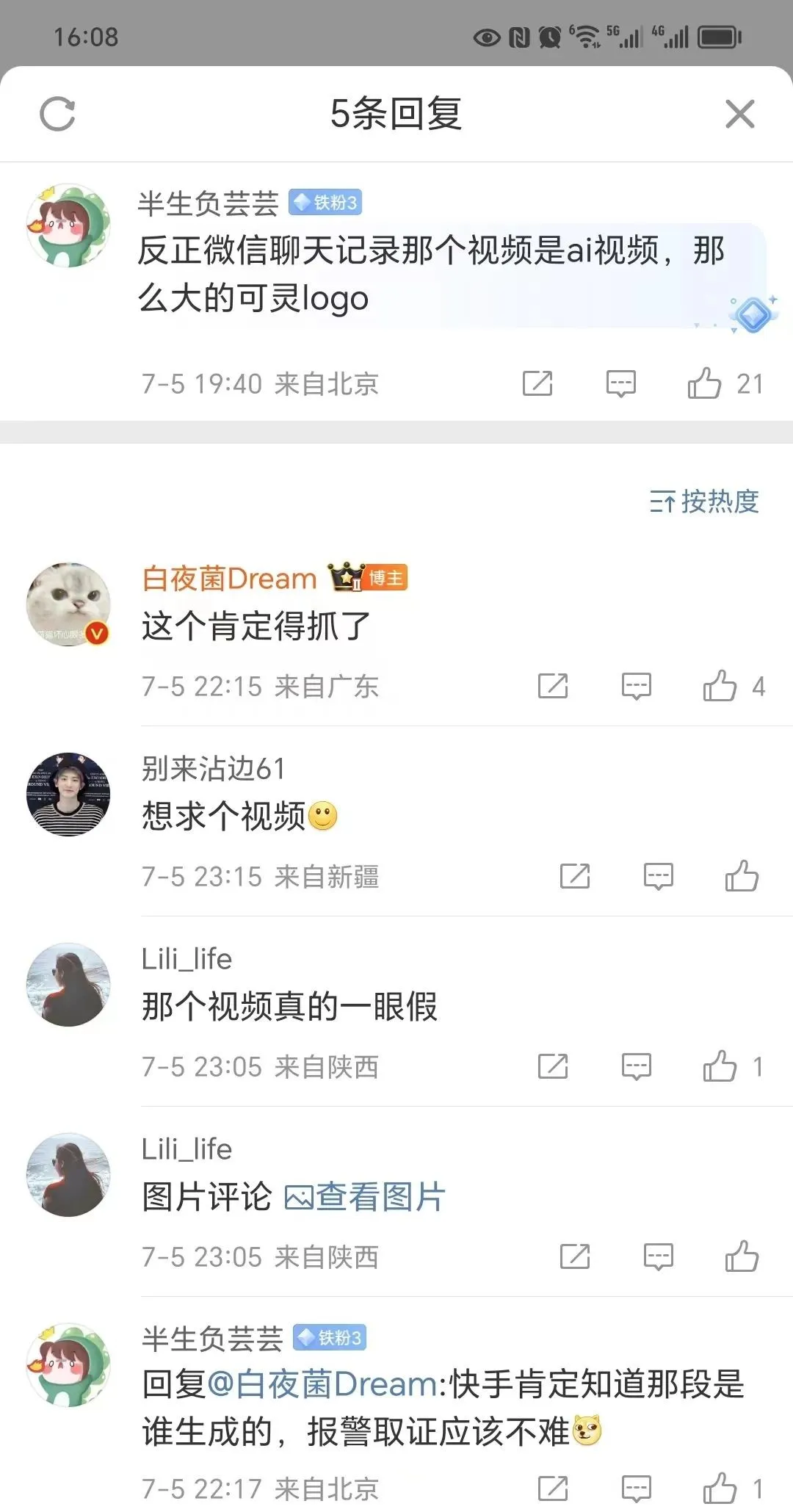Open 别来沾边61's avatar
This screenshot has height=1512, width=793.
click(68, 795)
